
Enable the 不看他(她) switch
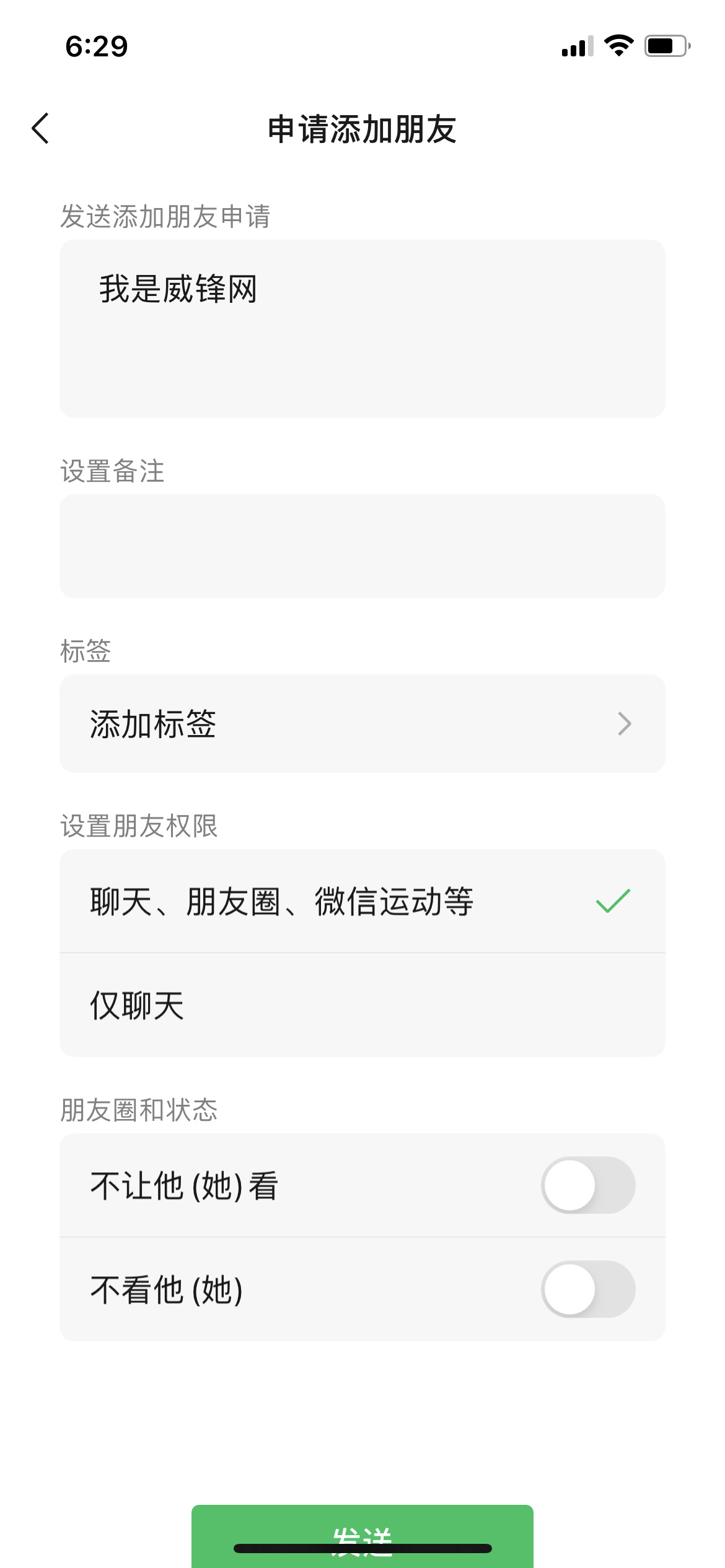click(587, 1289)
